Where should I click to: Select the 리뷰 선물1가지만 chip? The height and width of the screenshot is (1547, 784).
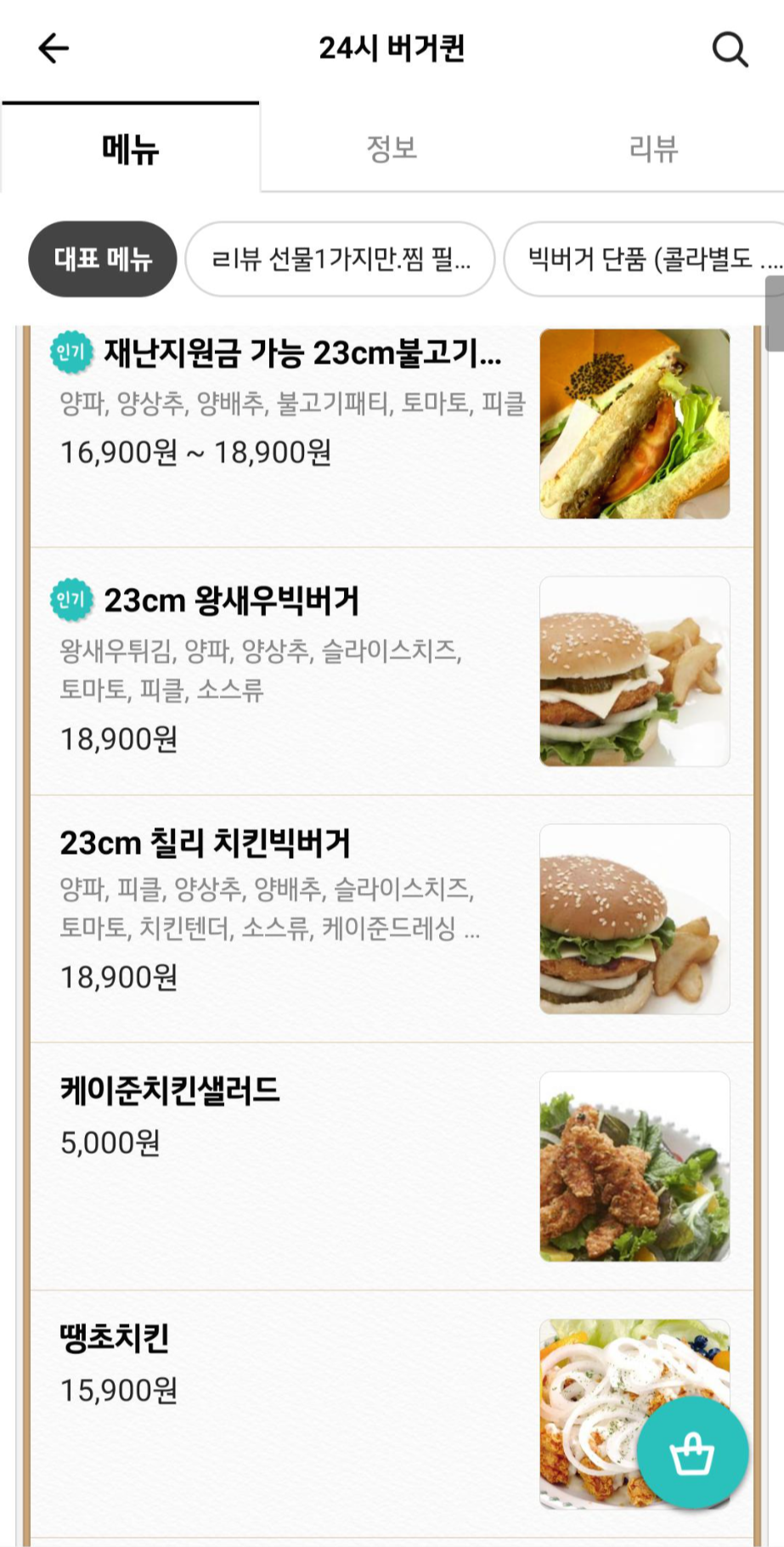[x=340, y=259]
